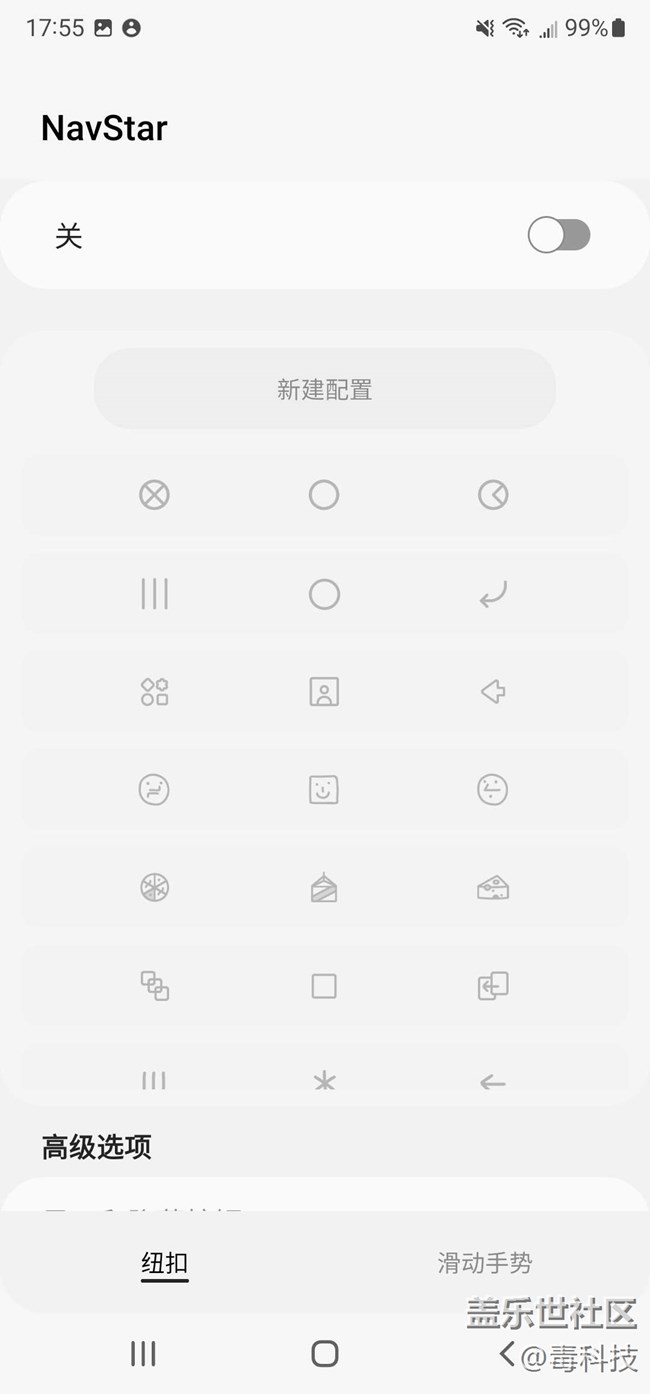Select the three bars, circle, curved arrow preset
The width and height of the screenshot is (650, 1394).
324,595
